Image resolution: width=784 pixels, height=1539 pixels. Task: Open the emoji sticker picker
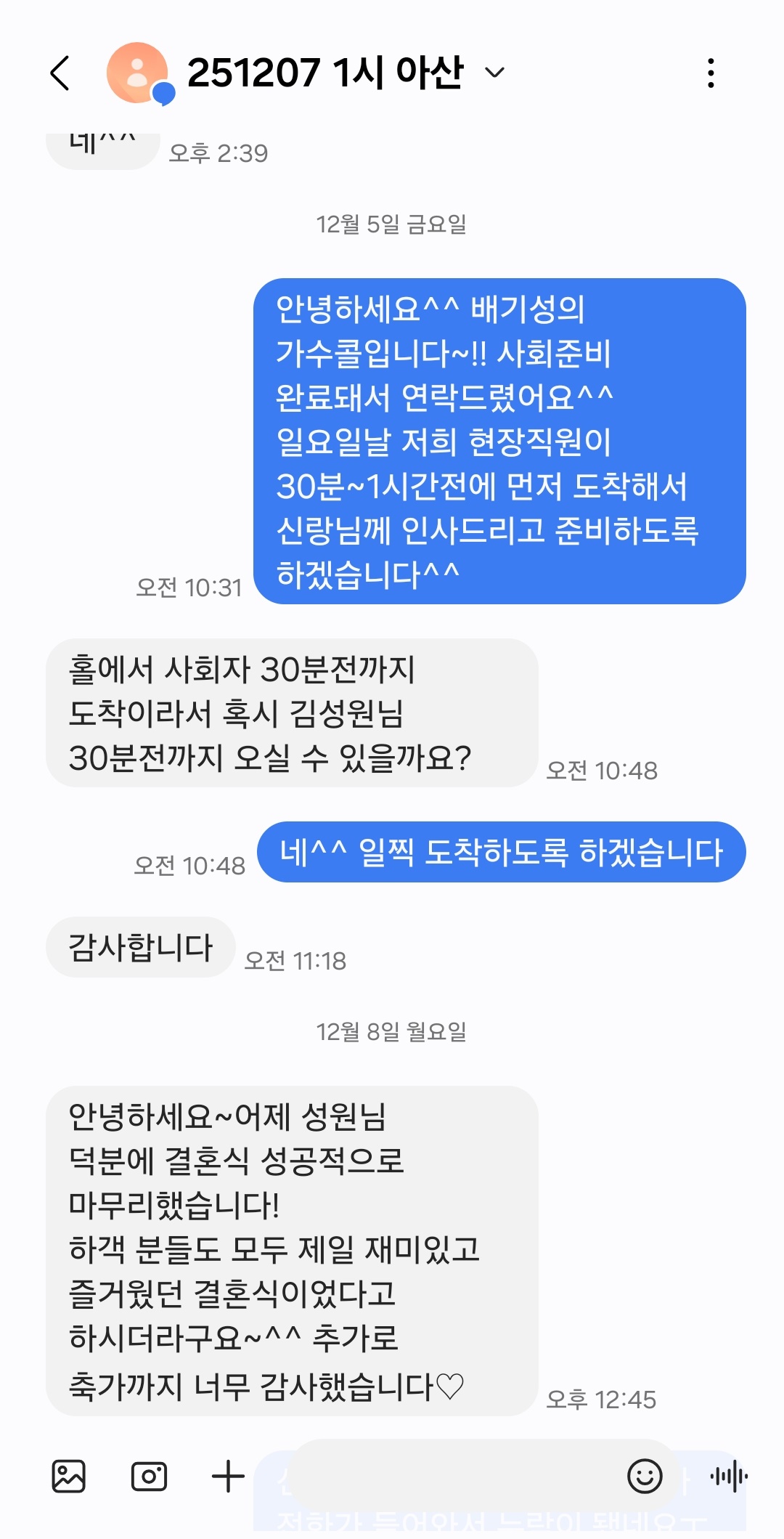(645, 1477)
